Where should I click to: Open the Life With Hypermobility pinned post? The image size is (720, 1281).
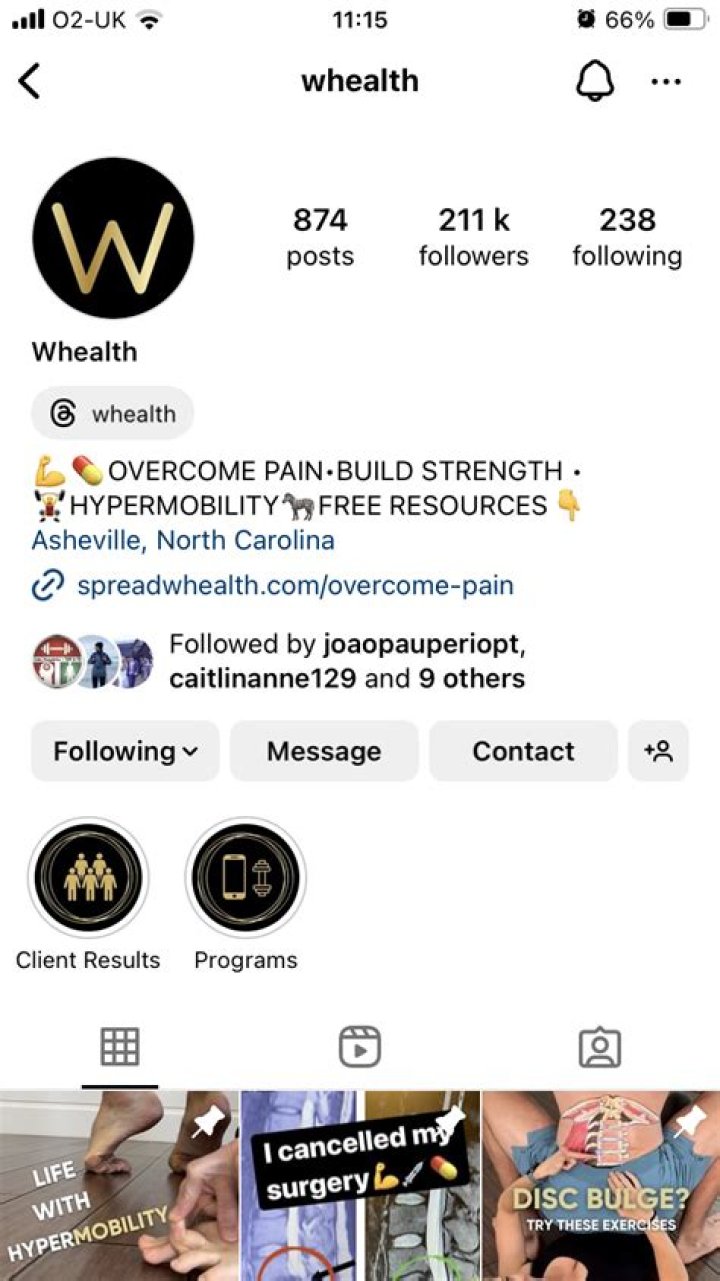pyautogui.click(x=118, y=1186)
